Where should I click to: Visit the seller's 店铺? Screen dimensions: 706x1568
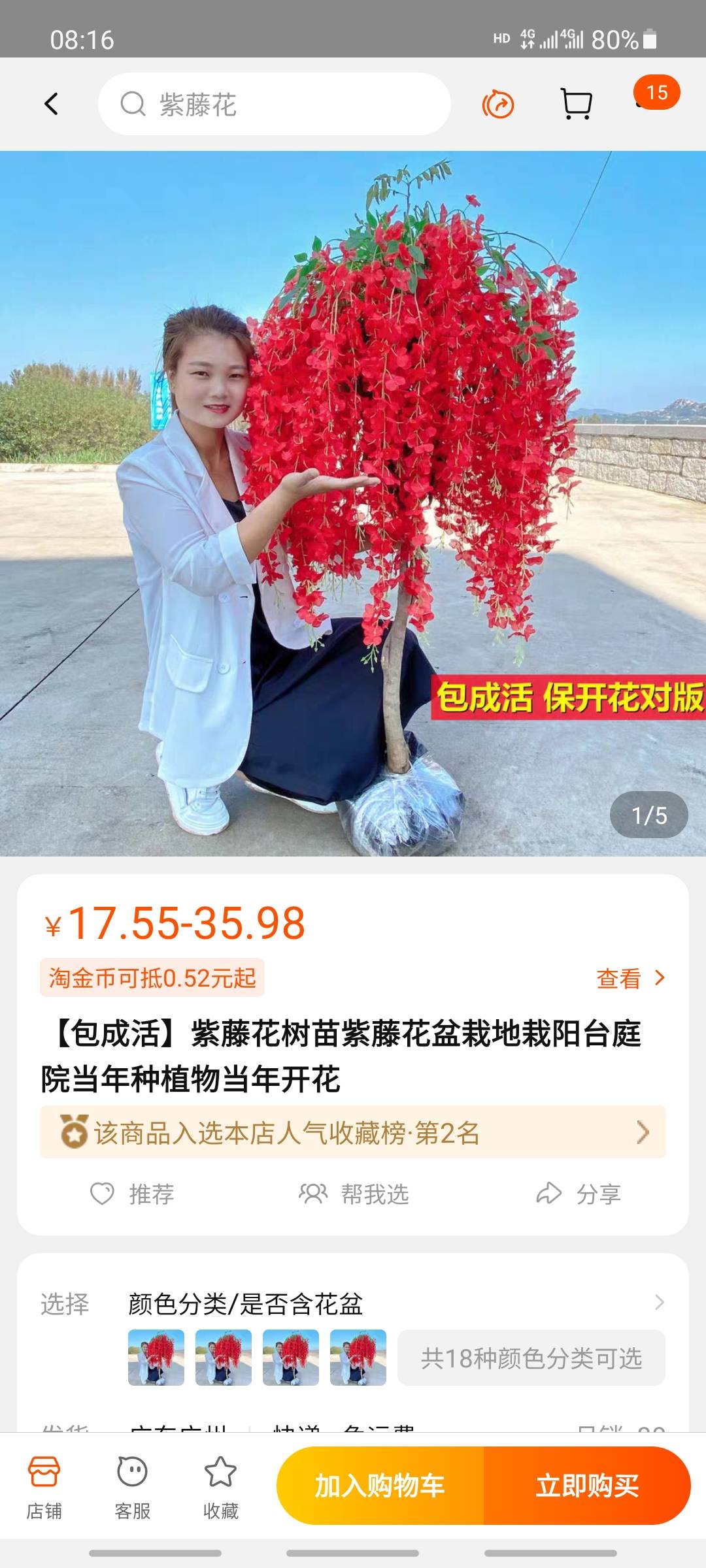(44, 1485)
